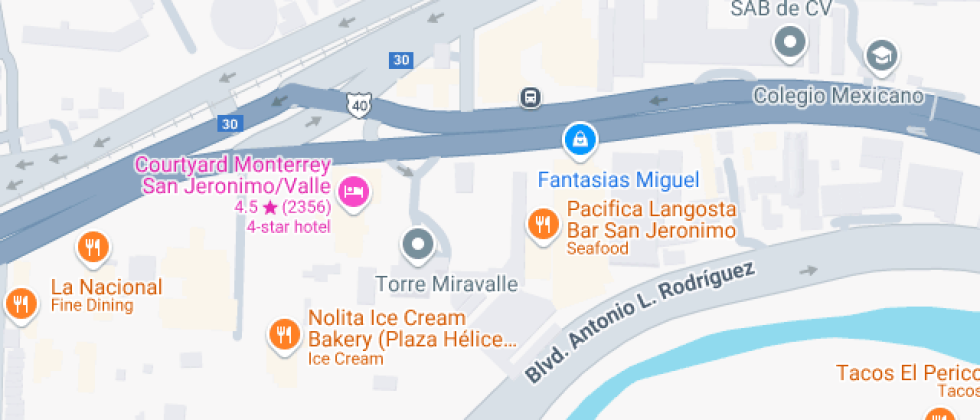Tap the Tacos El Perico label

(x=909, y=373)
